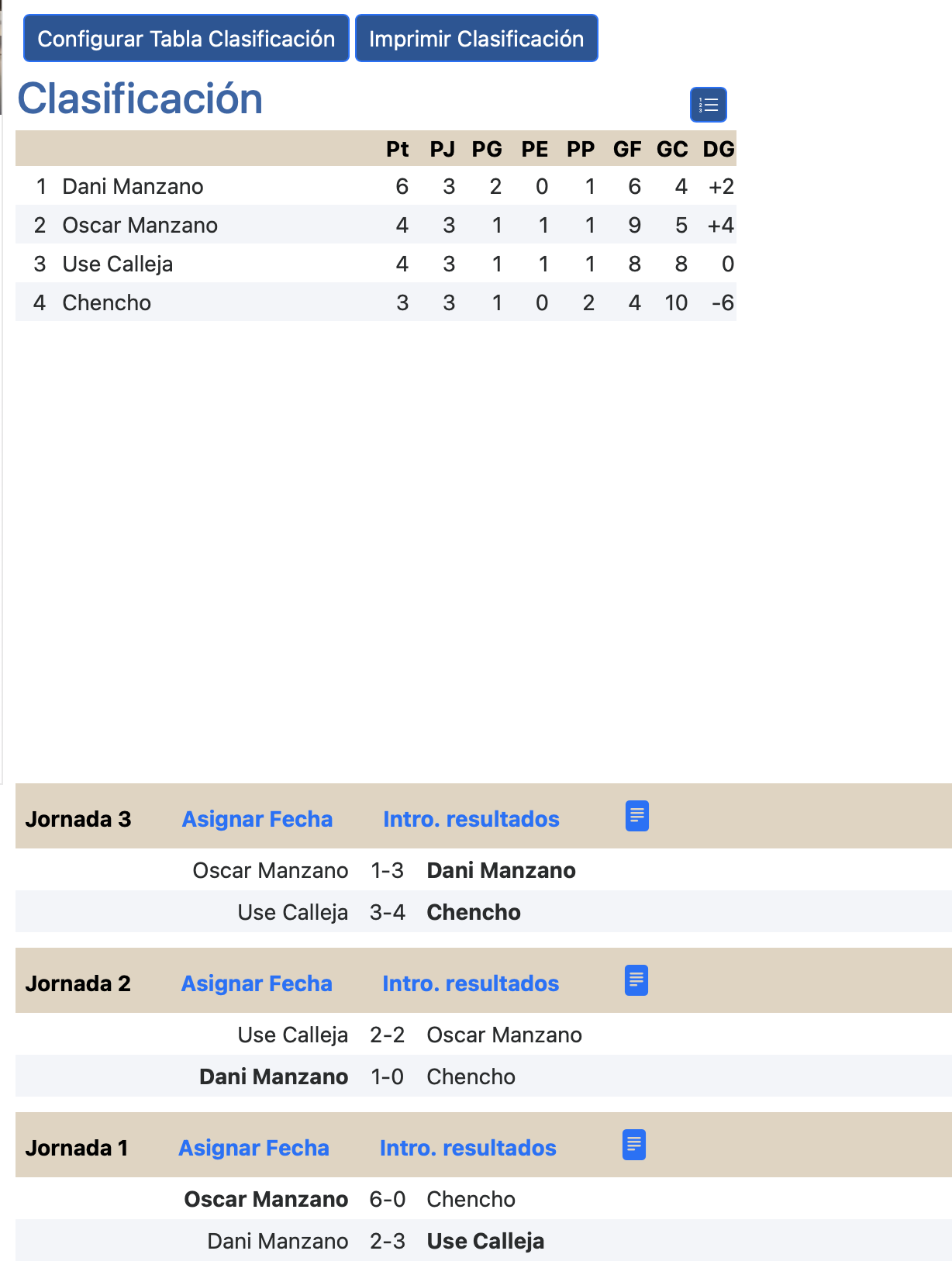Image resolution: width=952 pixels, height=1275 pixels.
Task: Tap Intro. resultados in Jornada 1
Action: click(468, 1148)
